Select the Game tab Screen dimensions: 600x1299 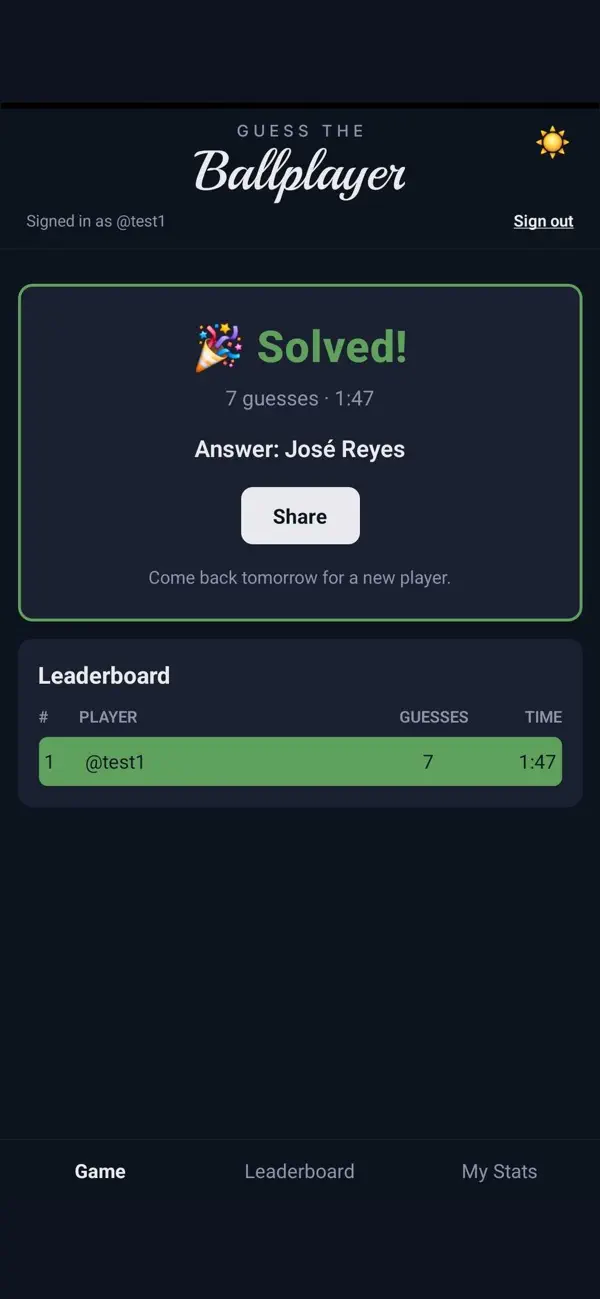(100, 1171)
